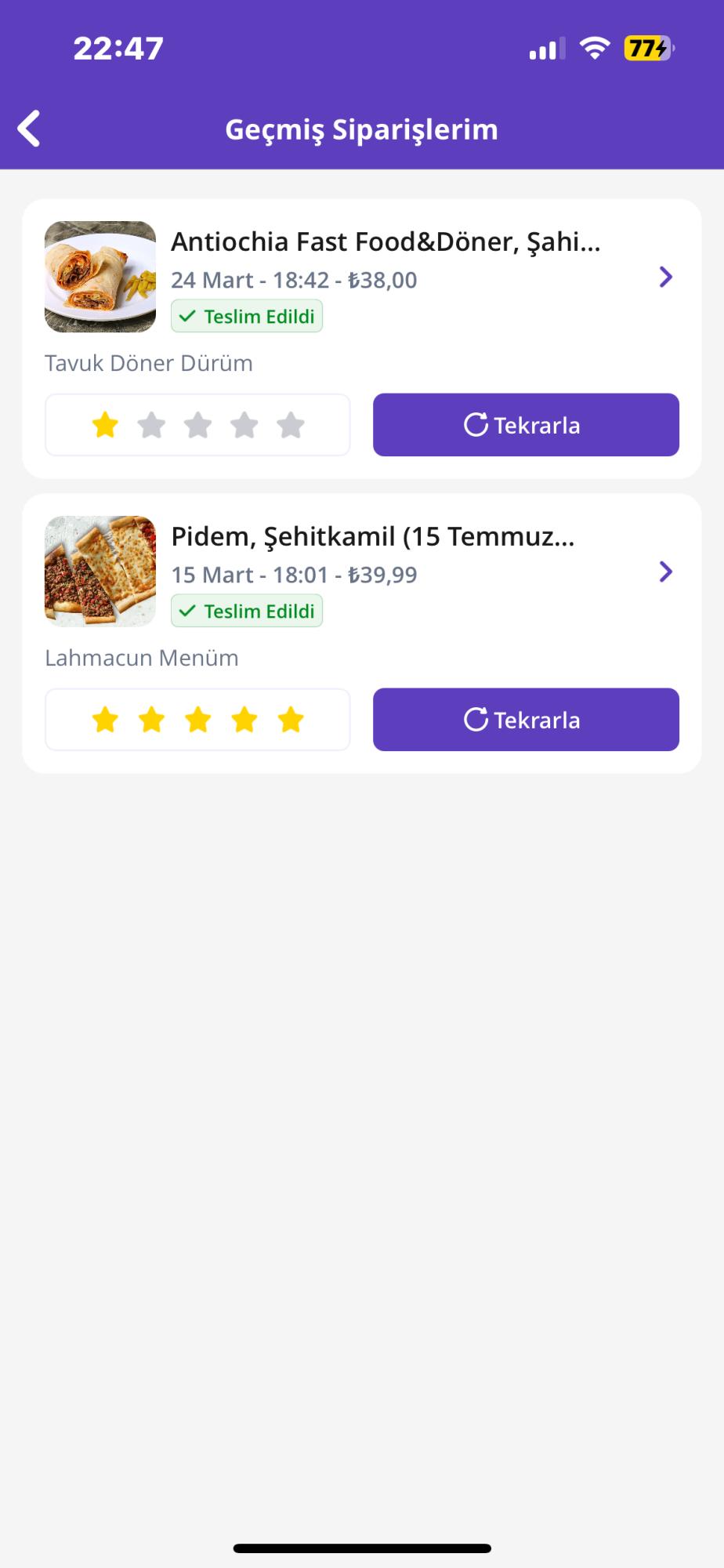Viewport: 724px width, 1568px height.
Task: Expand the Pidem Şehitkamil order details chevron
Action: point(666,572)
